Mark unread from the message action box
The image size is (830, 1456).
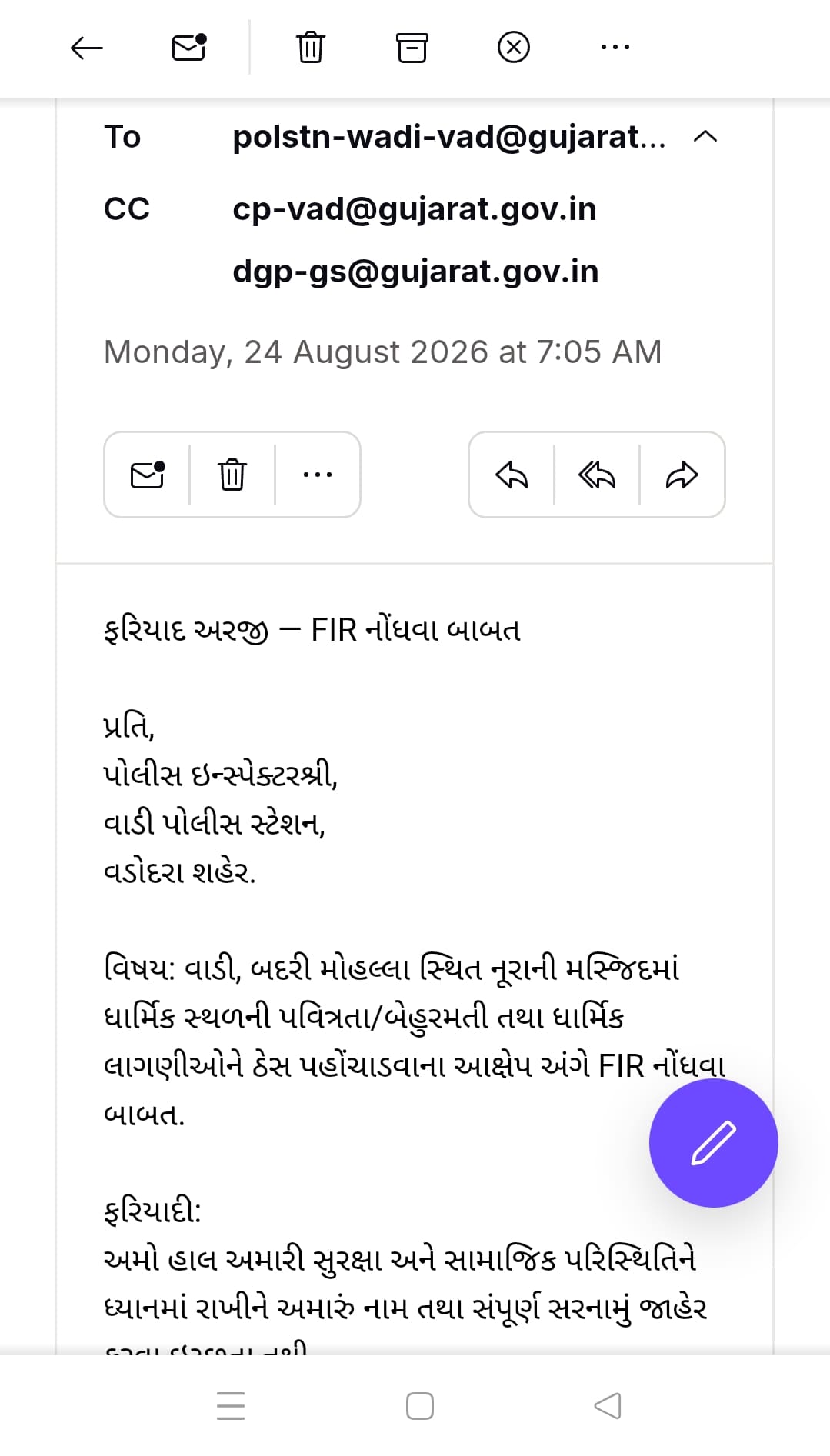[x=148, y=475]
